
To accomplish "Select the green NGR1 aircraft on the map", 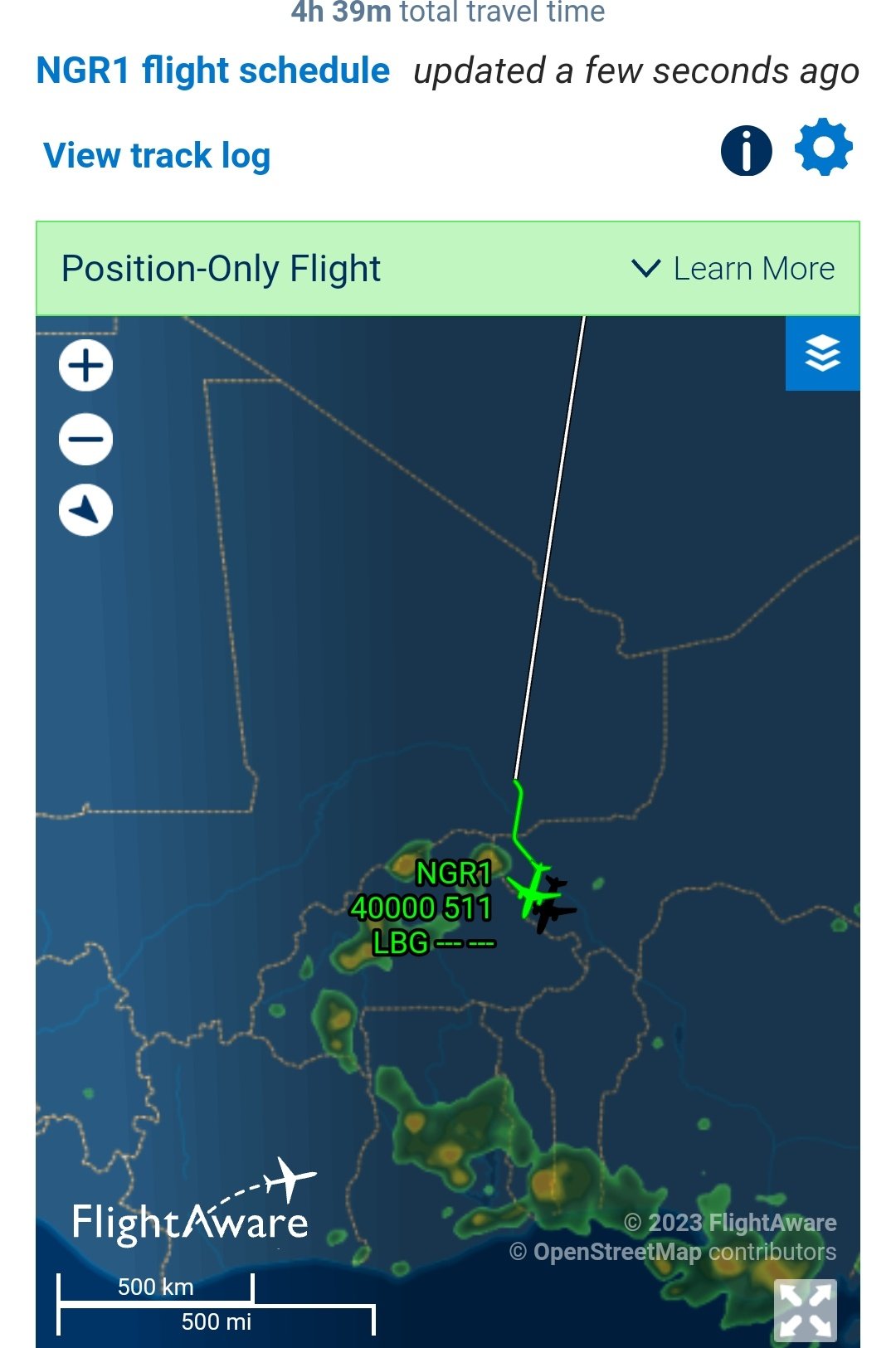I will 531,891.
